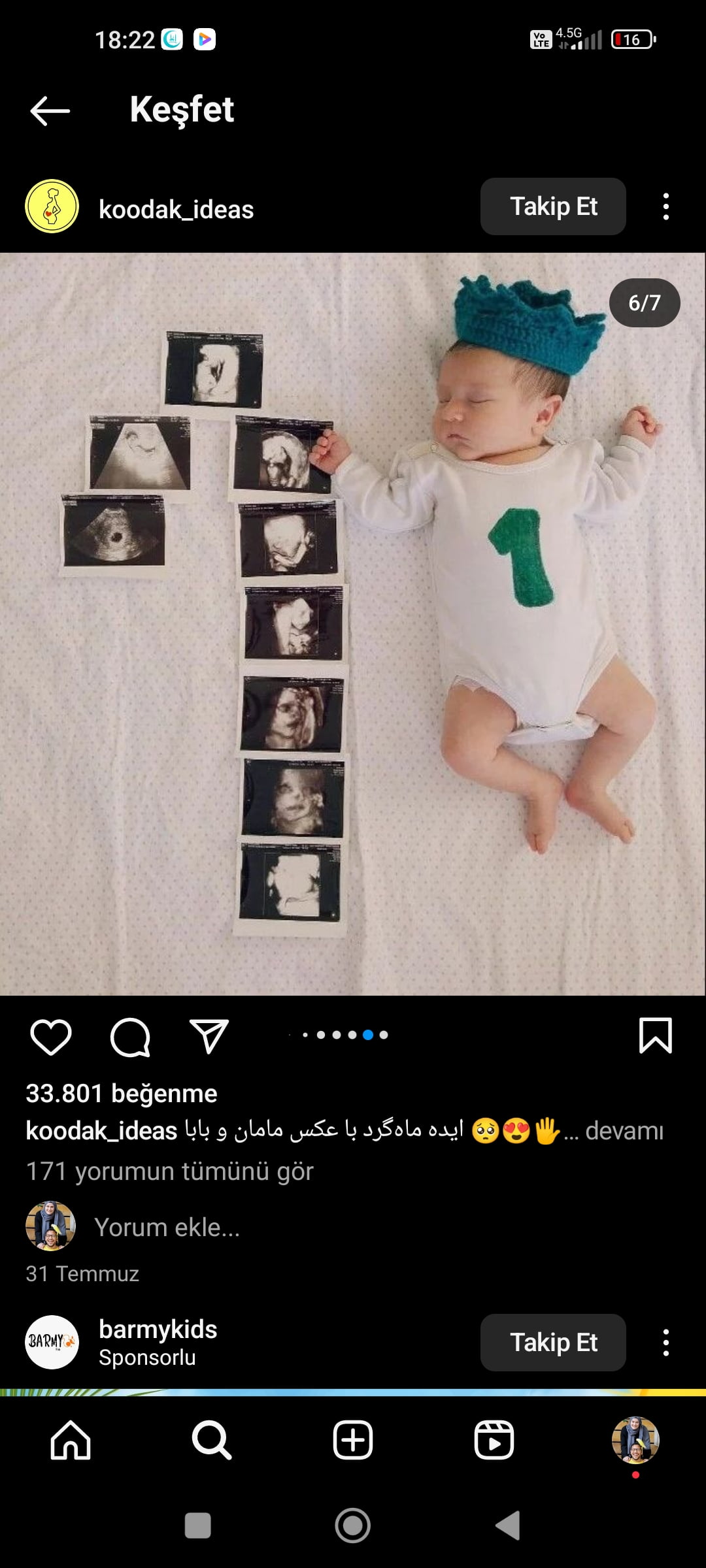Follow barmykids with Takip Et
The image size is (706, 1568).
(553, 1343)
